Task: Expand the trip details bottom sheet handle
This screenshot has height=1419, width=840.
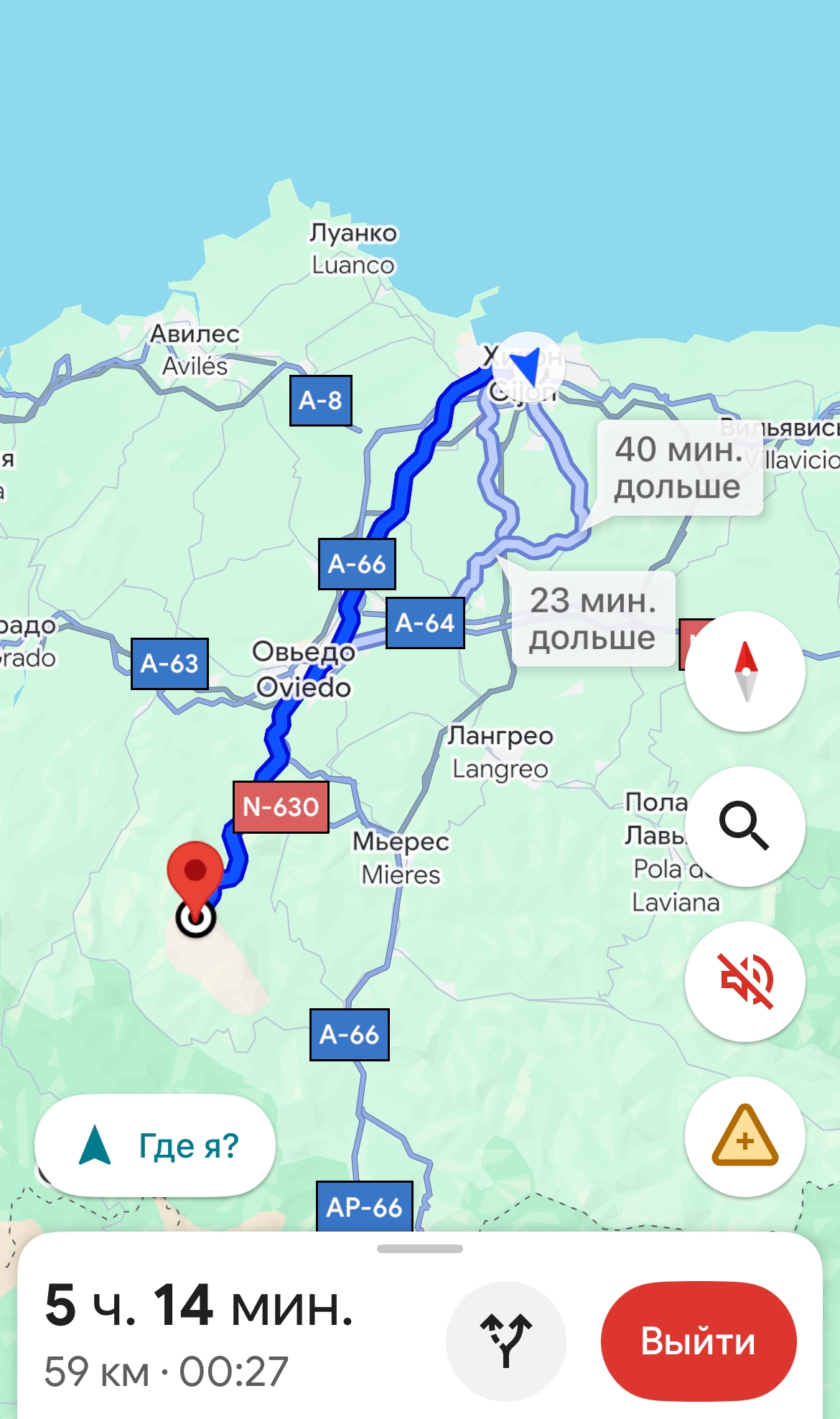Action: pos(420,1249)
